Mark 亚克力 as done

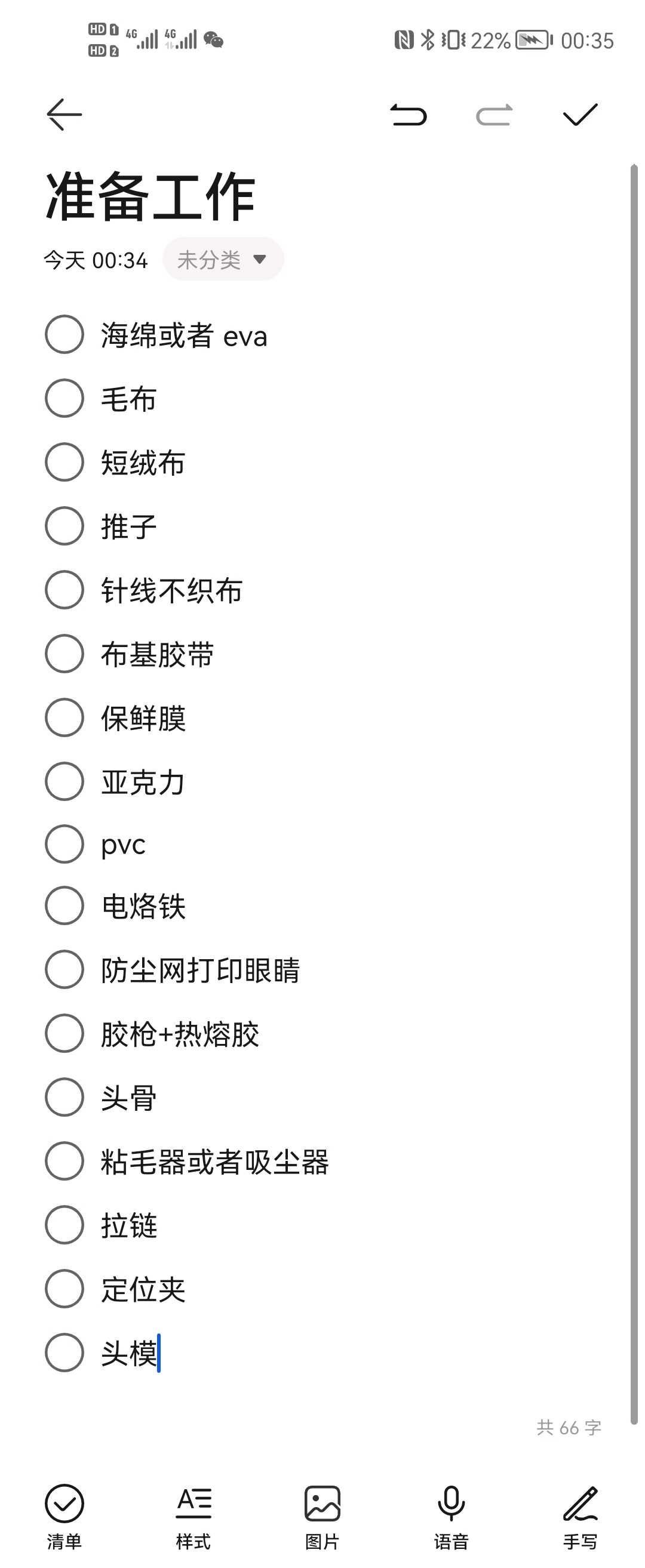click(x=64, y=781)
